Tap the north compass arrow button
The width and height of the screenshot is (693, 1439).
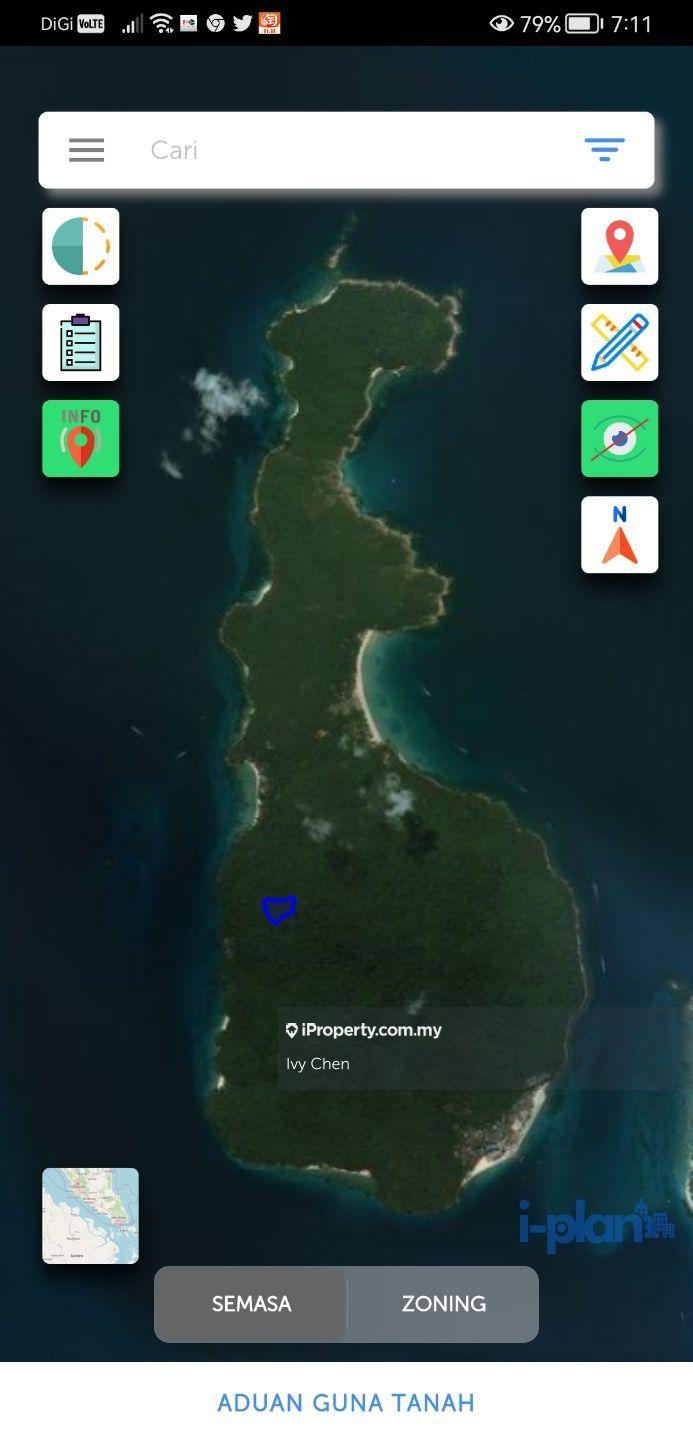[619, 534]
